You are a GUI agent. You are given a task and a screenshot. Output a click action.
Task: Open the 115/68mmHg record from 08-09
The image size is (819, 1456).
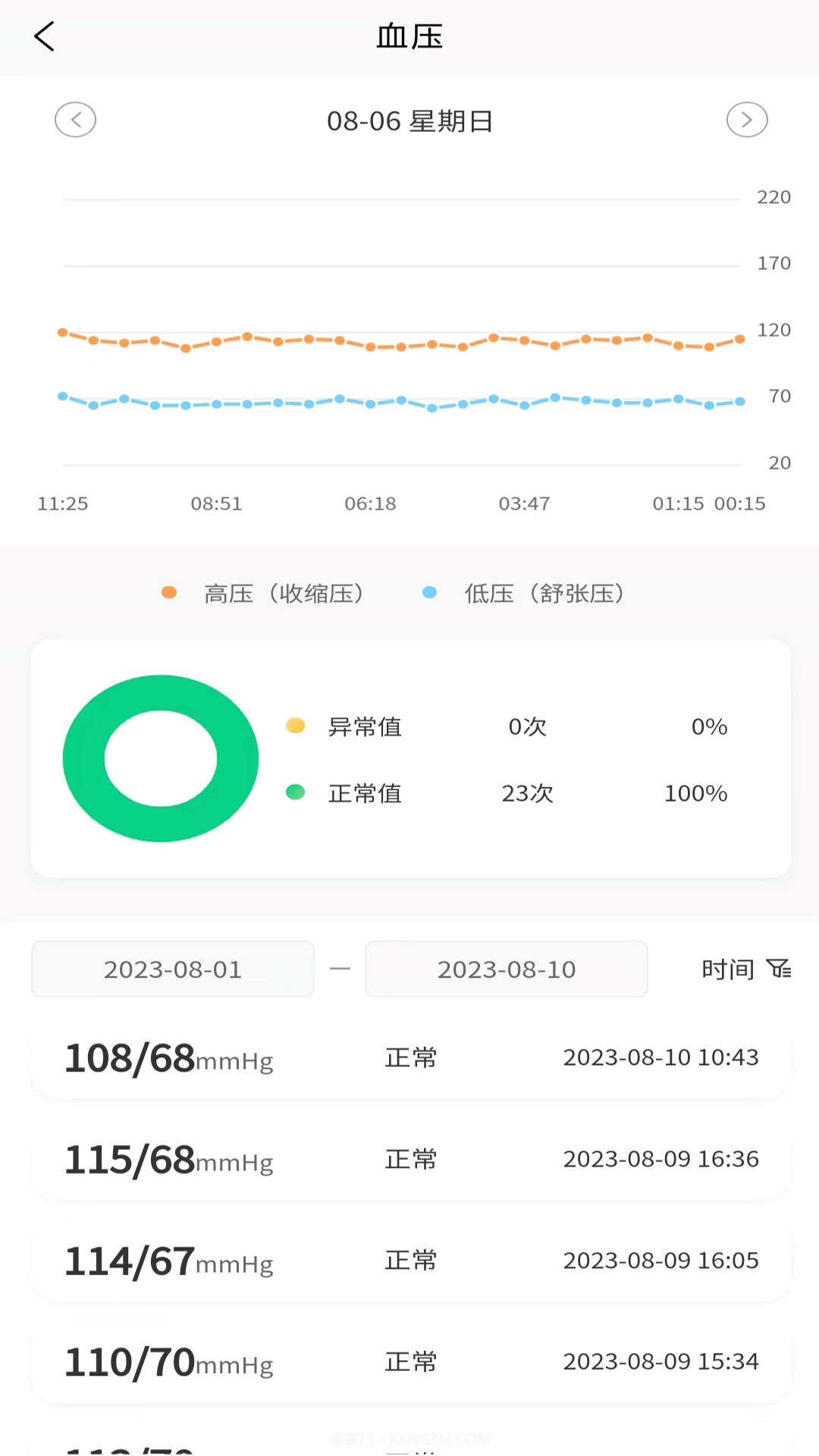pos(409,1159)
